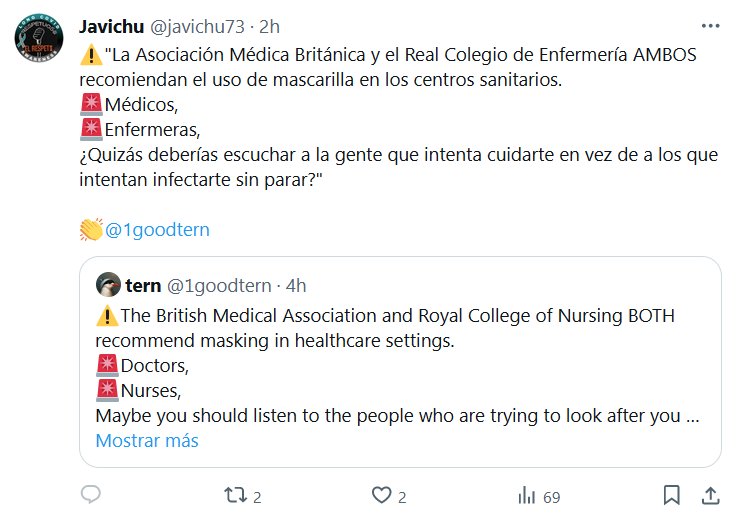Image resolution: width=740 pixels, height=522 pixels.
Task: Like Javichu's post
Action: click(380, 495)
